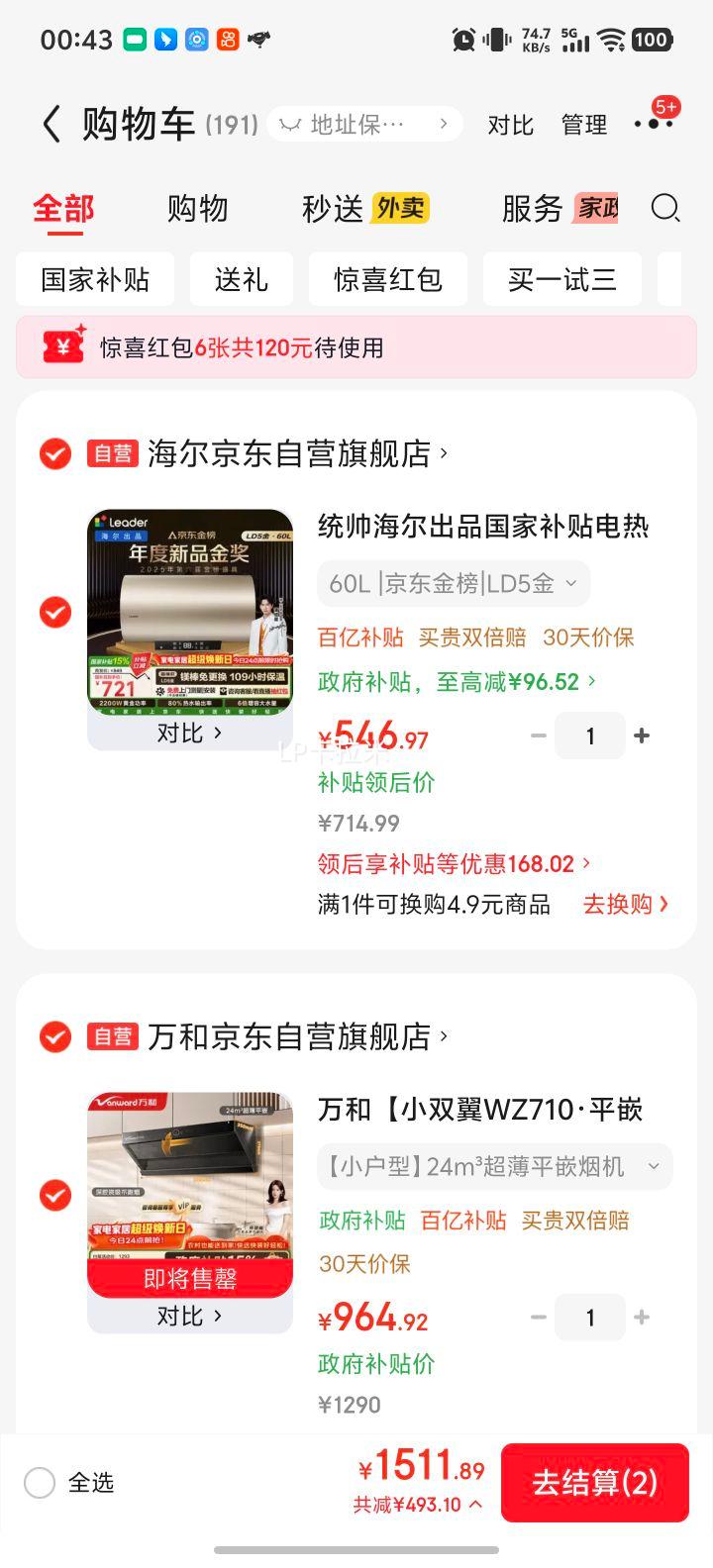This screenshot has width=713, height=1568.
Task: Open the more options (5+) menu icon
Action: point(653,125)
